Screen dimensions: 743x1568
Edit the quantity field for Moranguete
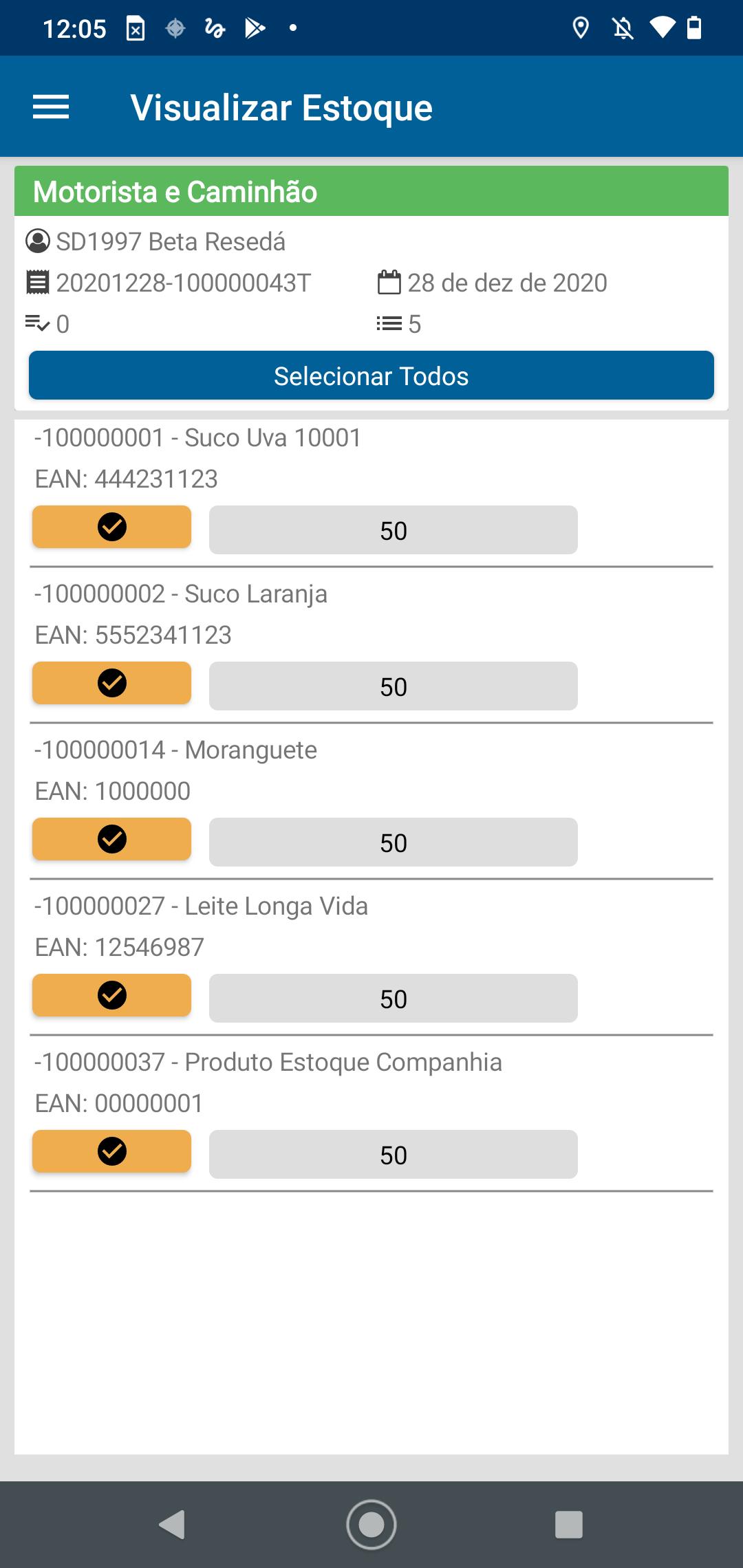click(x=394, y=842)
